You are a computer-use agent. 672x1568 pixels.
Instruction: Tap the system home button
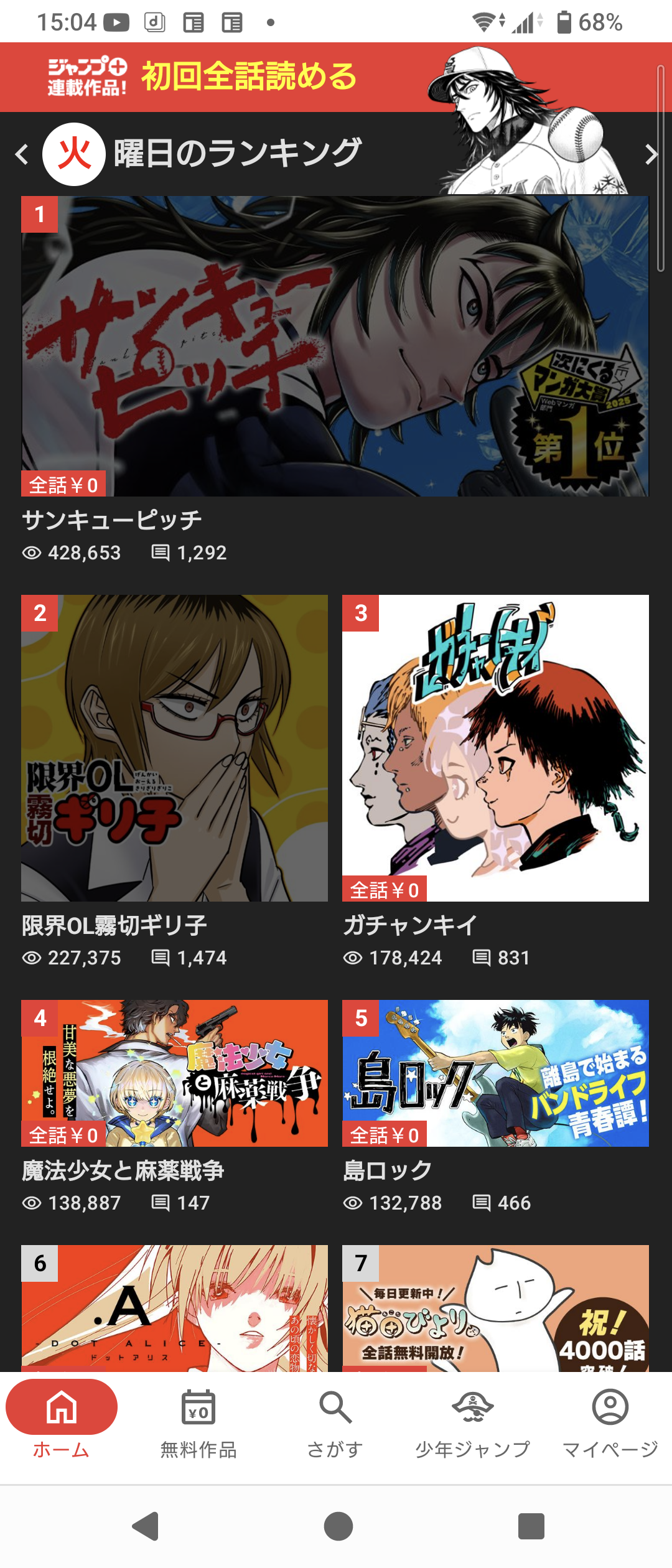[x=338, y=1526]
